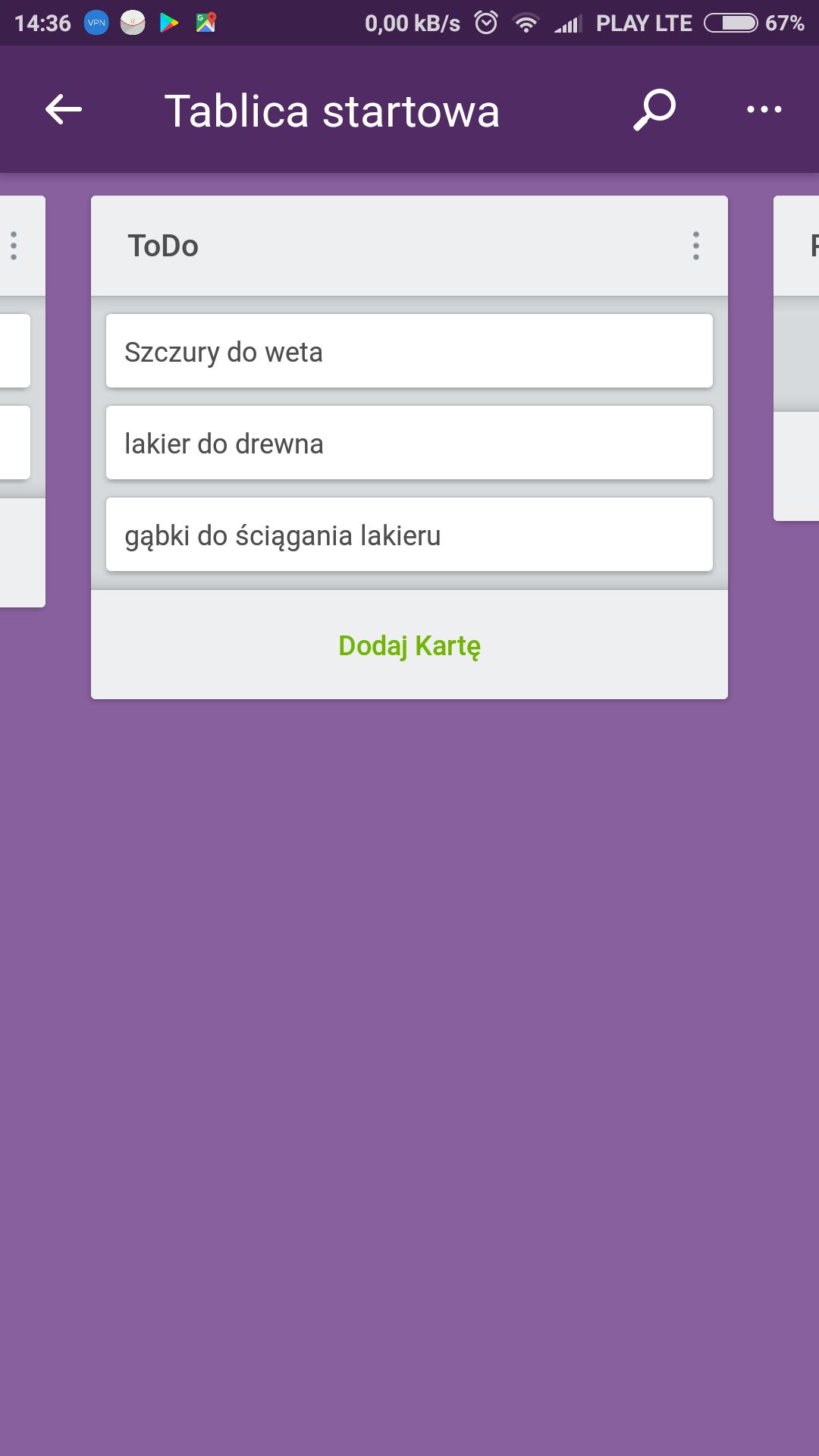
Task: Open the card lakier do drewna
Action: coord(409,443)
